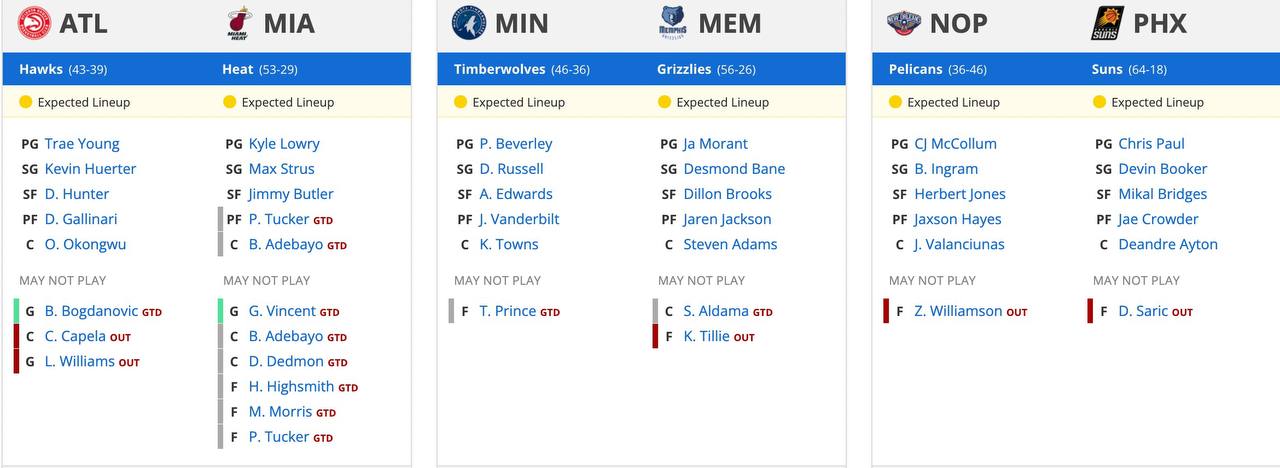Open T. Prince's player link
This screenshot has width=1280, height=468.
[507, 311]
